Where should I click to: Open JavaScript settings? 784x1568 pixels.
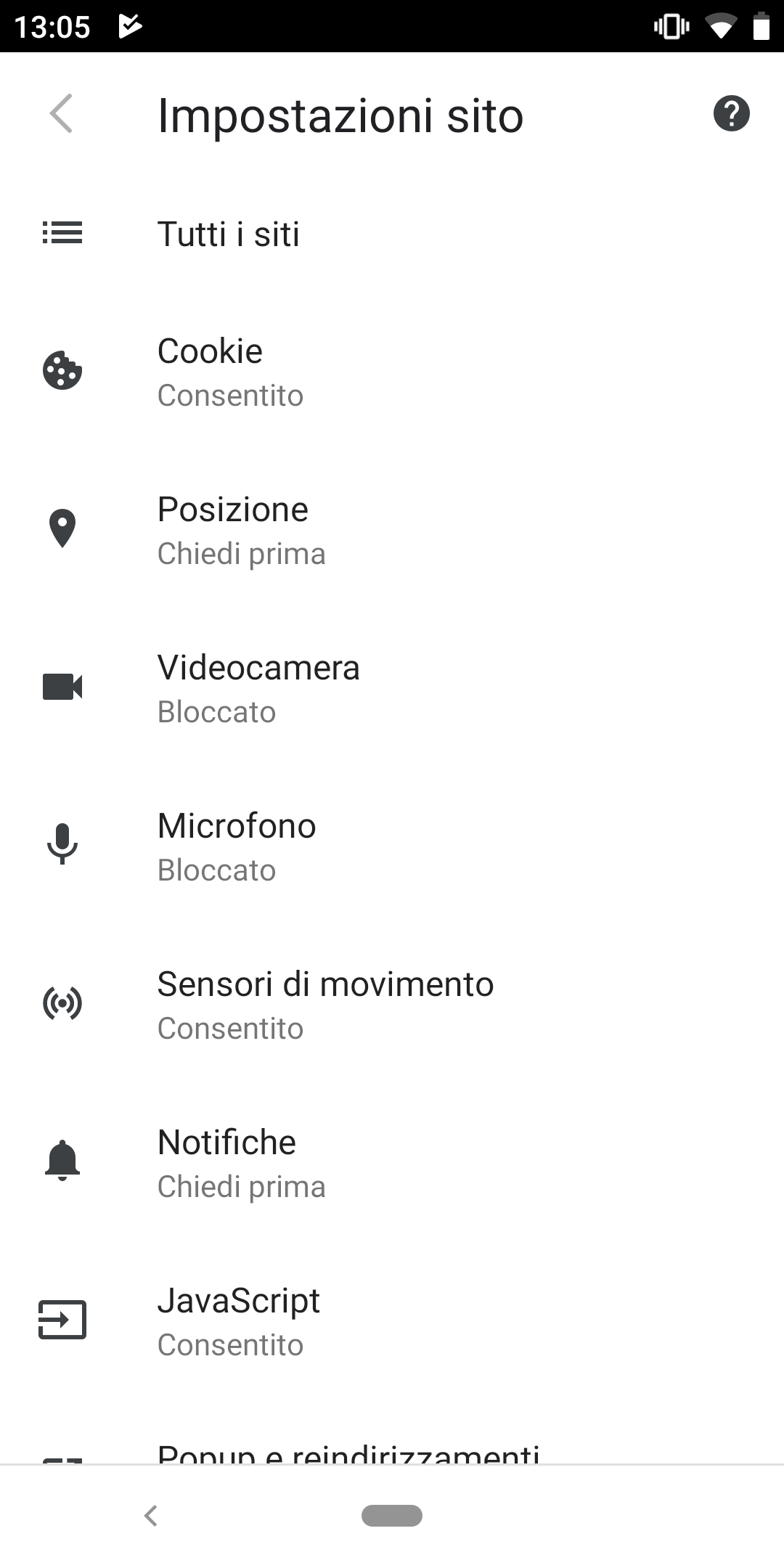coord(392,1322)
